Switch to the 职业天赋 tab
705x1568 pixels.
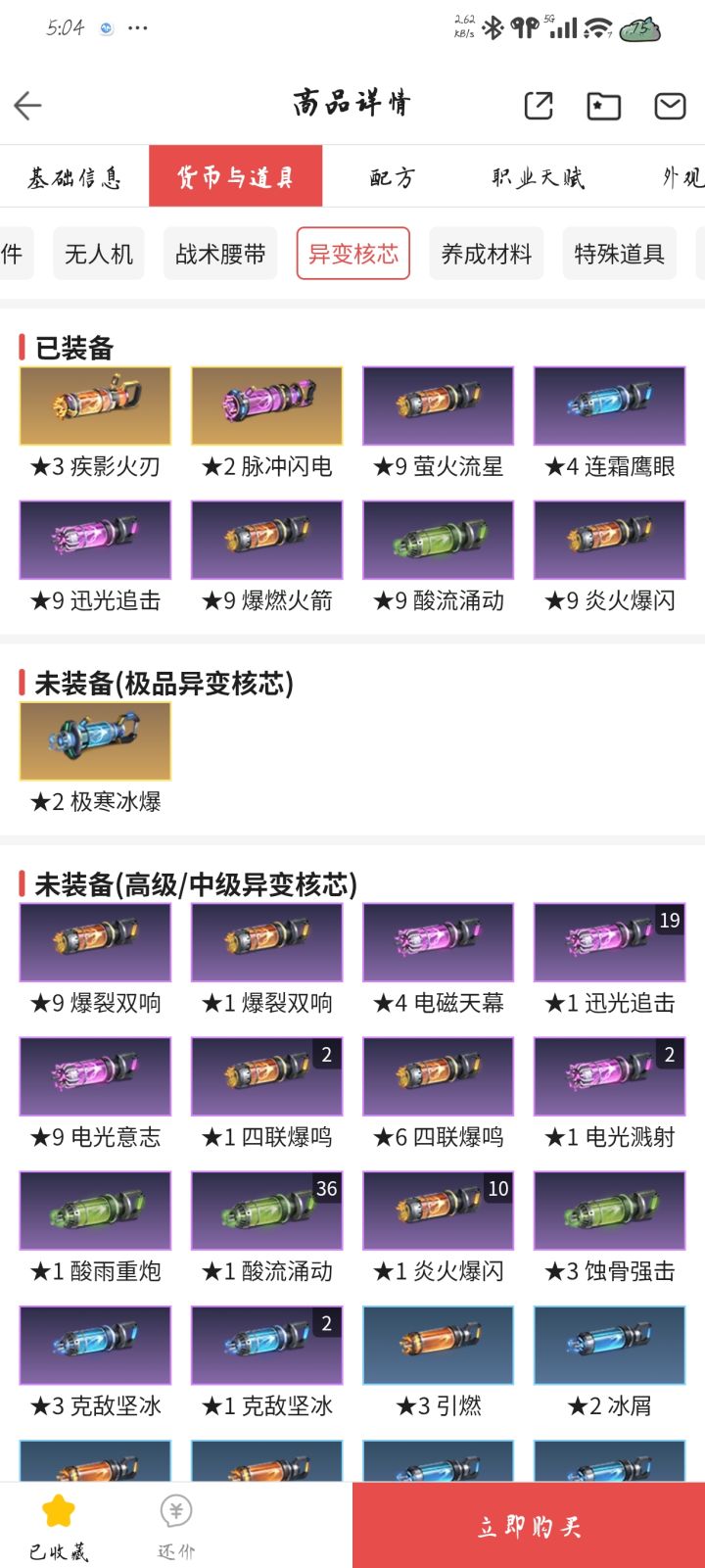(537, 177)
